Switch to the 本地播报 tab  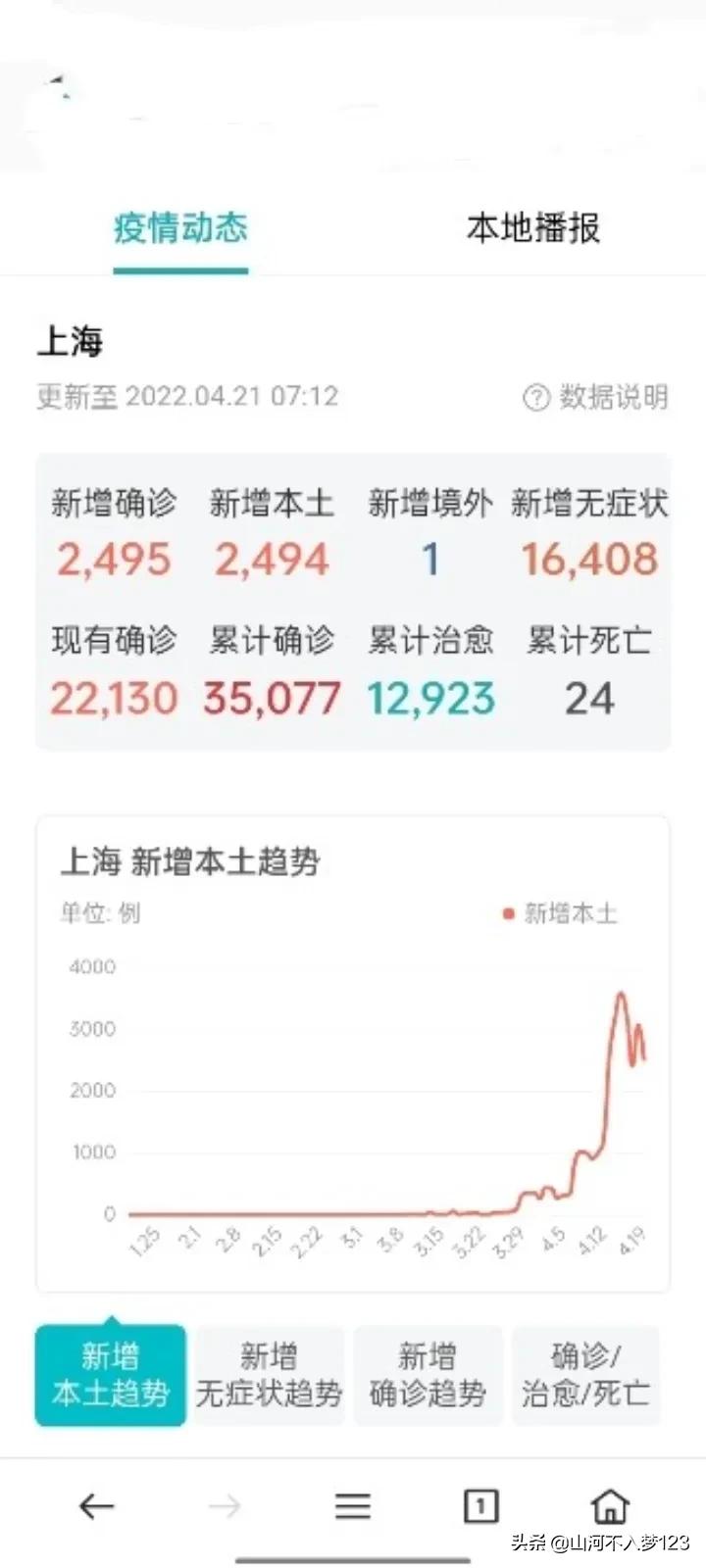pos(533,228)
